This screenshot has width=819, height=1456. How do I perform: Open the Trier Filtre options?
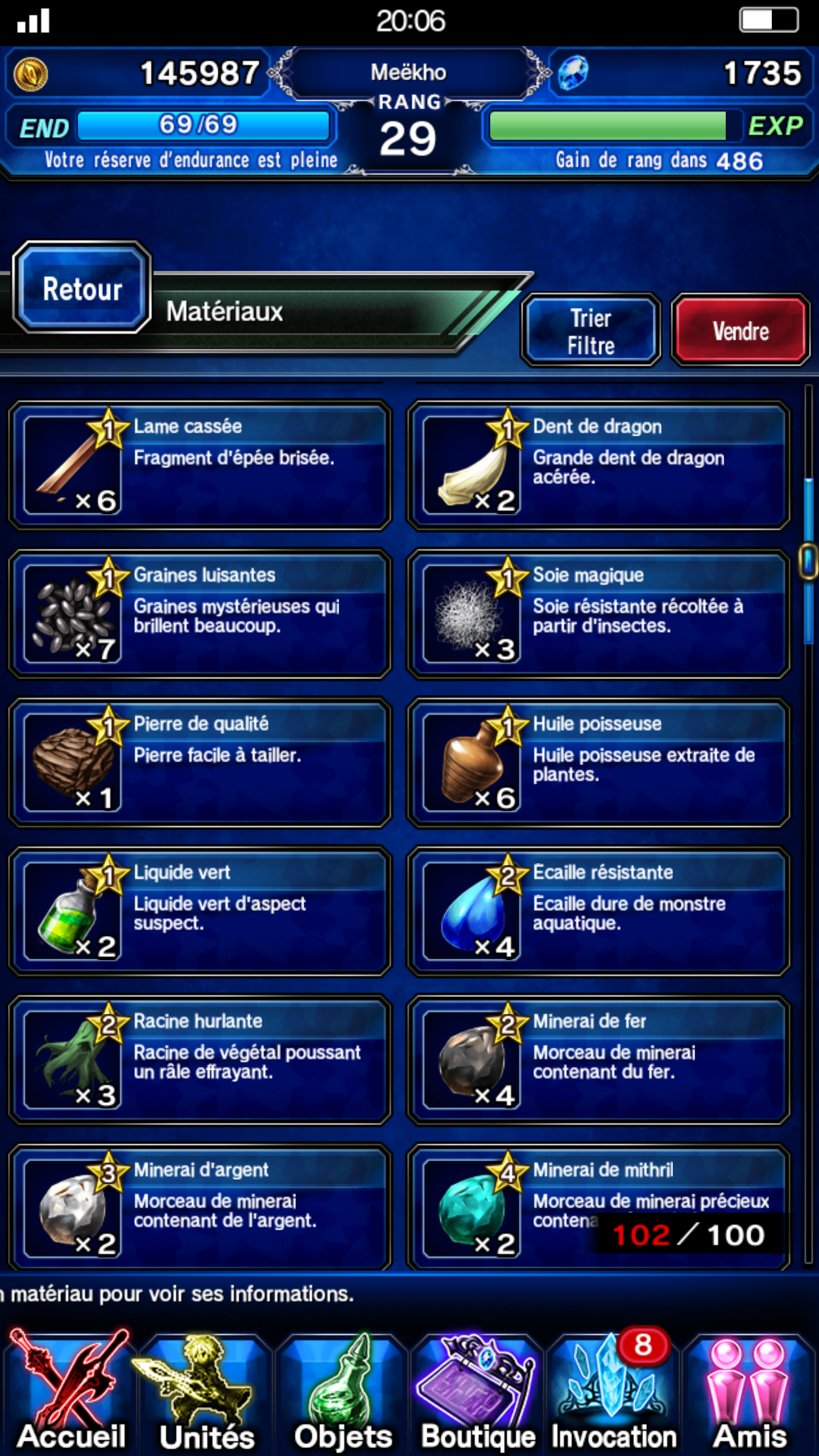point(591,331)
